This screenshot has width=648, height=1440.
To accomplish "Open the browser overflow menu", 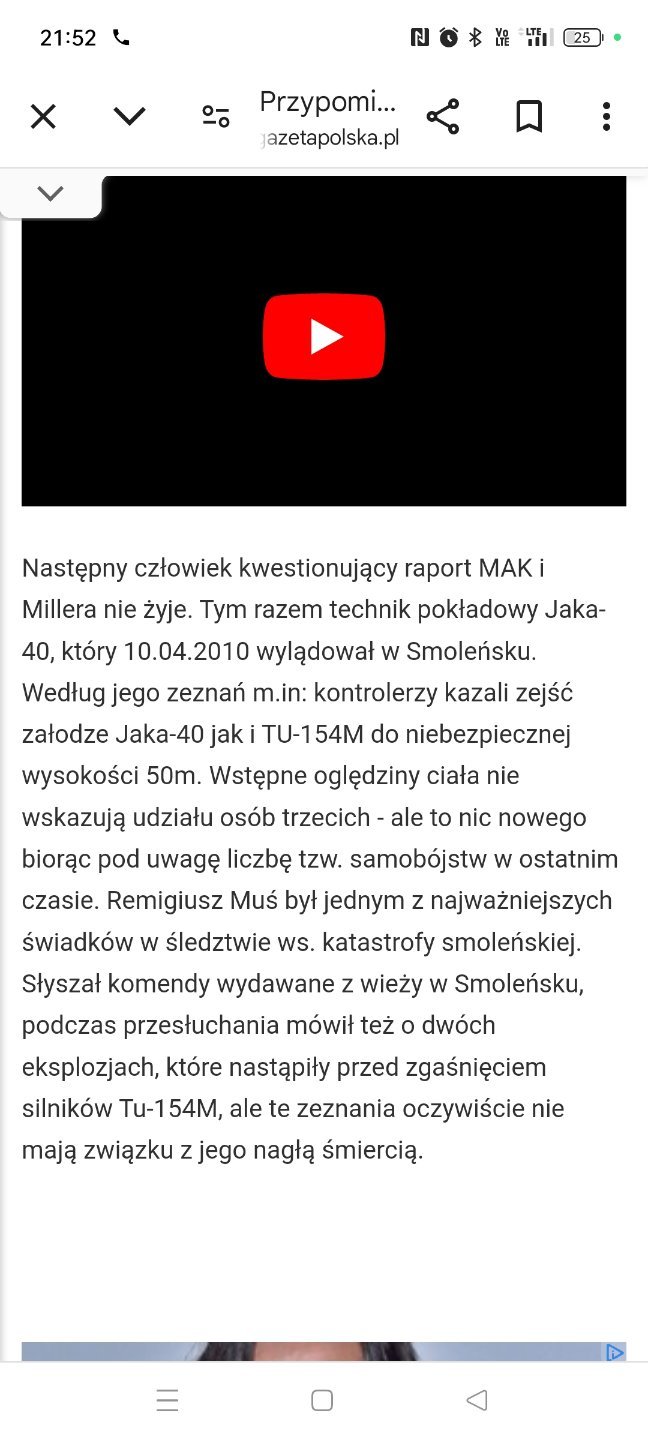I will (606, 117).
